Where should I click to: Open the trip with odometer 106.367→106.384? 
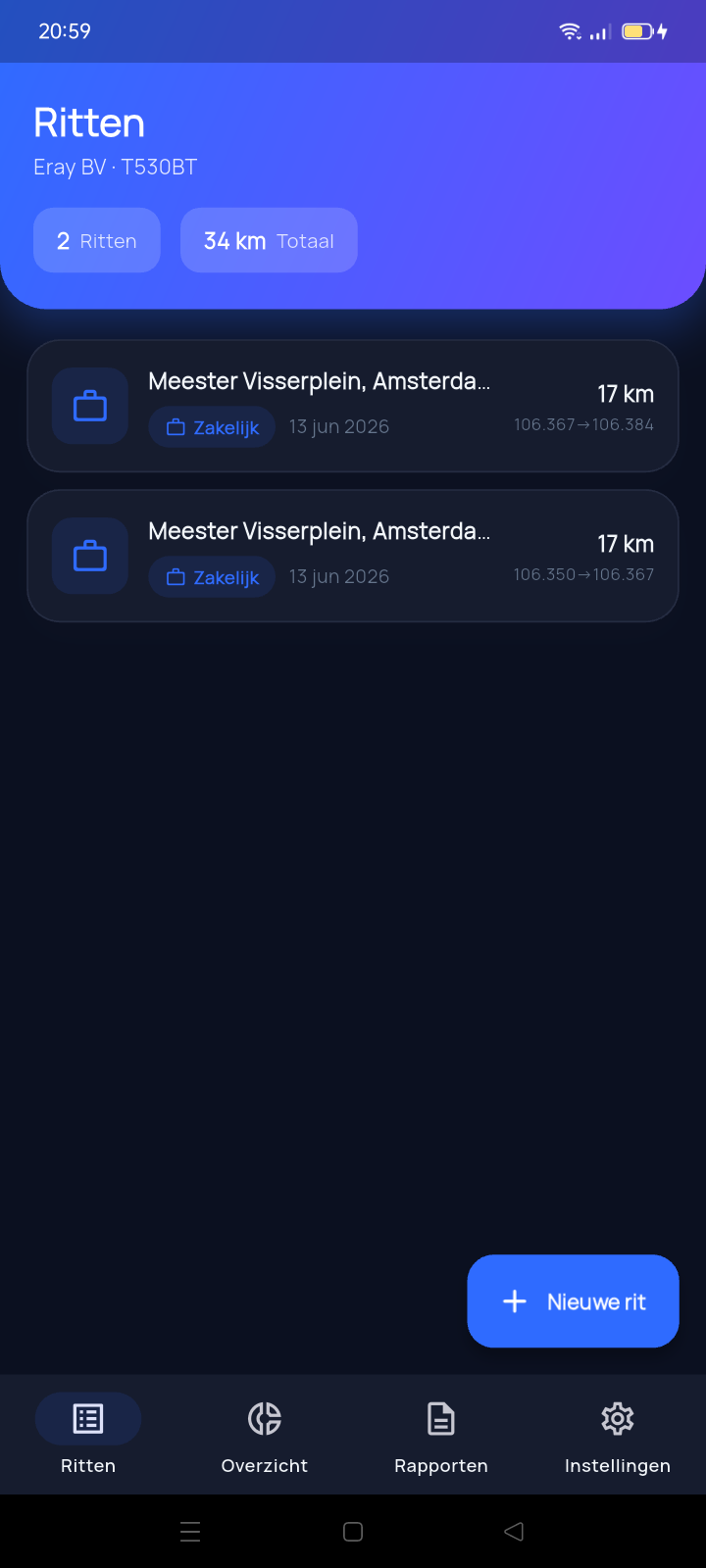tap(353, 406)
